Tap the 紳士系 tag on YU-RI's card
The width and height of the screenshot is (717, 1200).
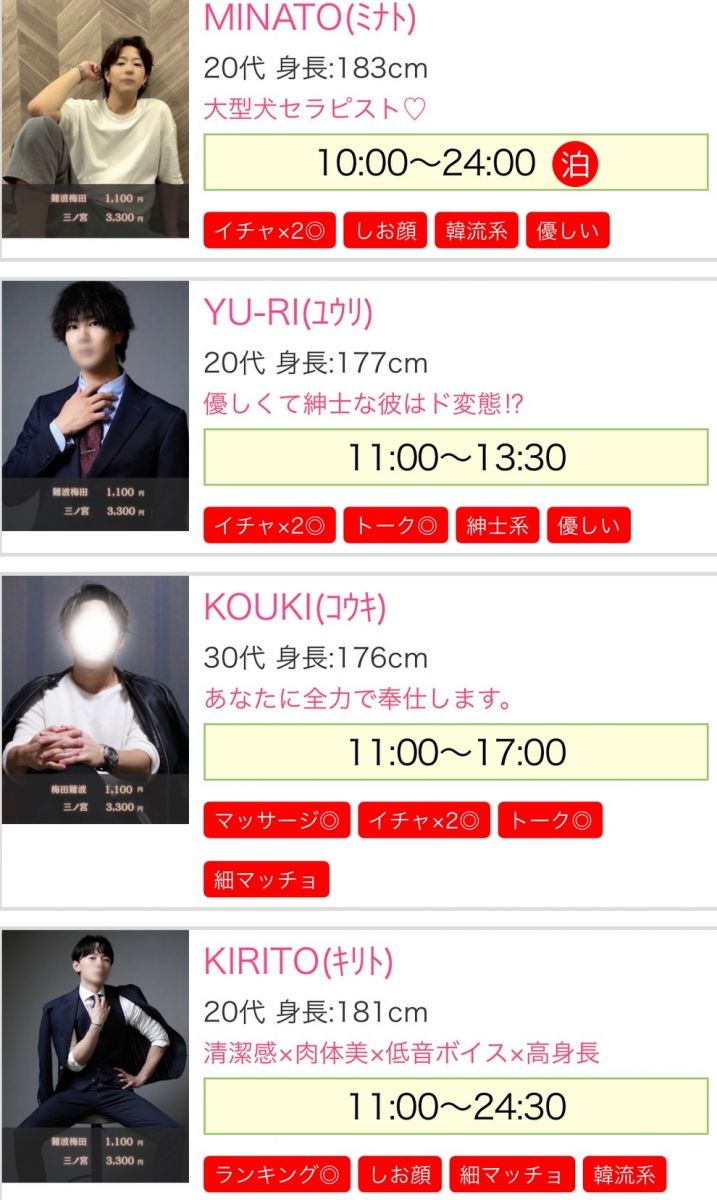pyautogui.click(x=497, y=526)
